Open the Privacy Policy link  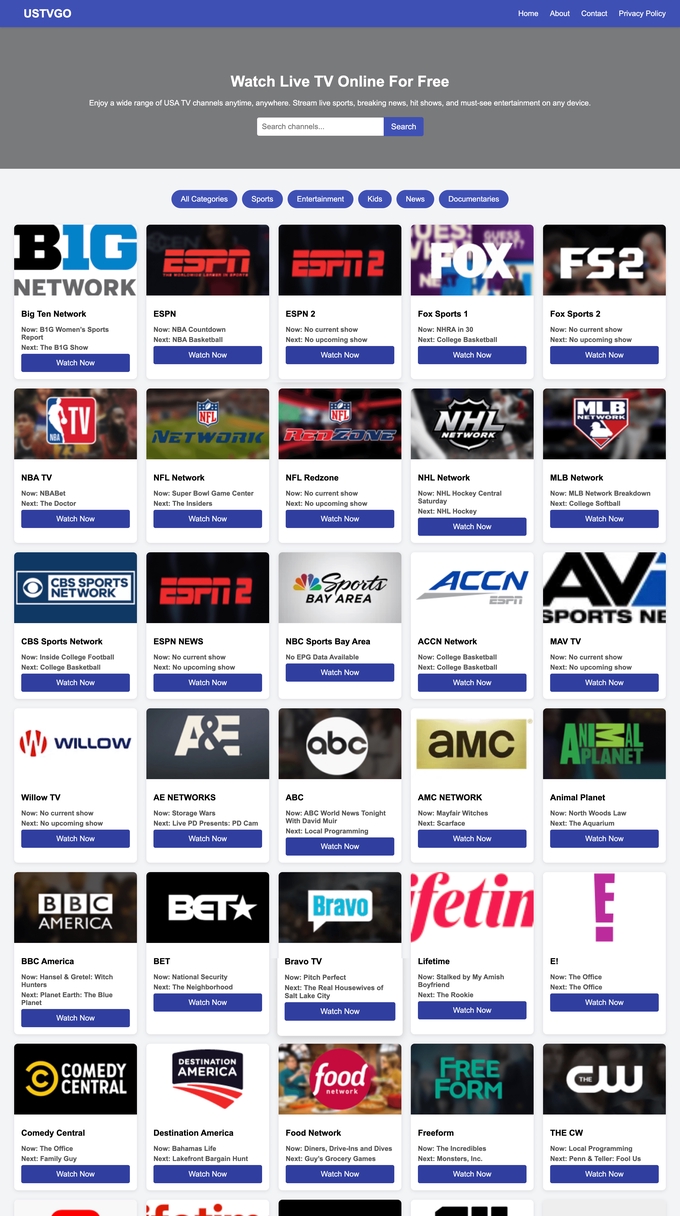[x=642, y=13]
